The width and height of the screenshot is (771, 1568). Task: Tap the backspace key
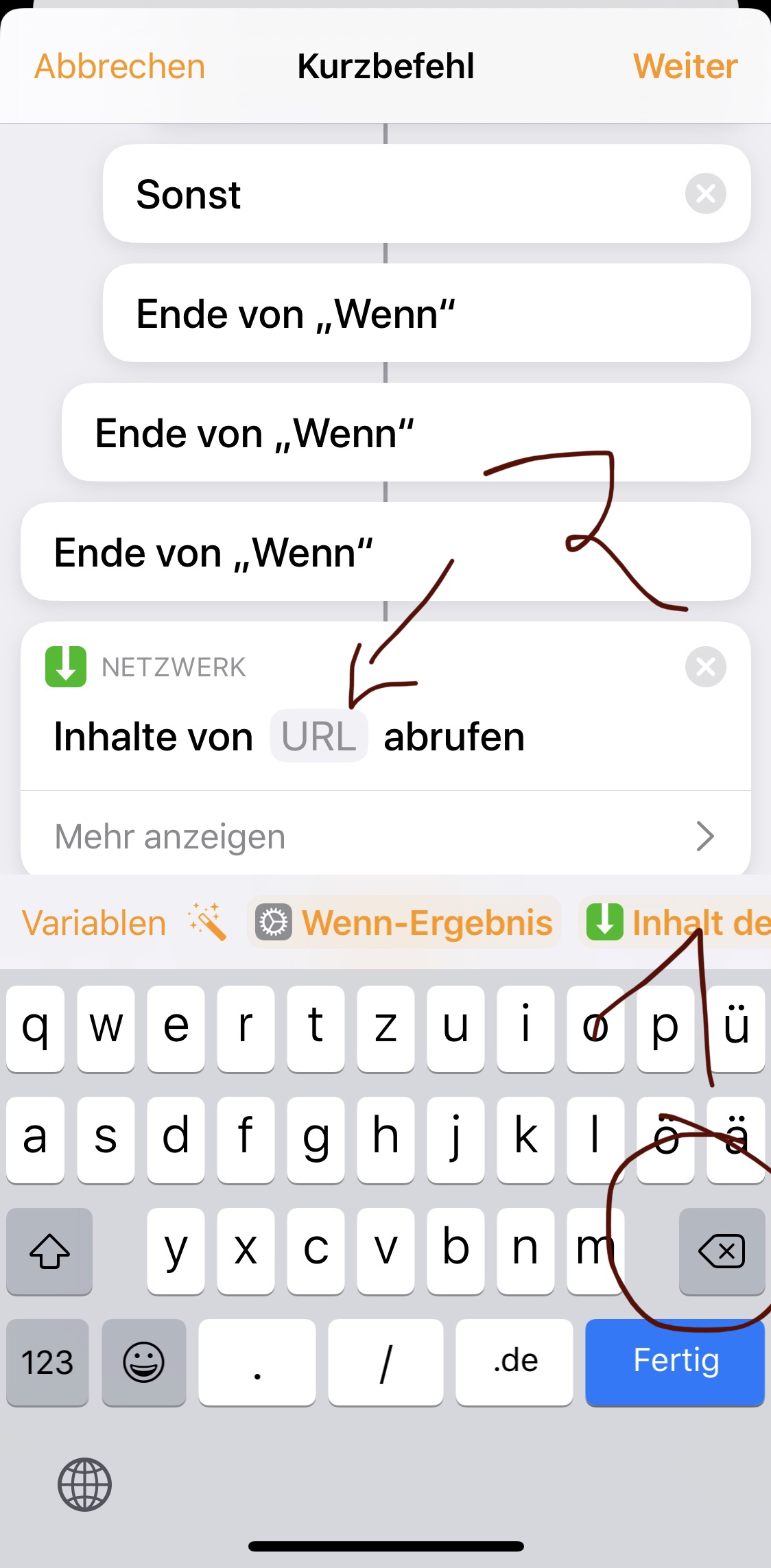click(x=722, y=1251)
